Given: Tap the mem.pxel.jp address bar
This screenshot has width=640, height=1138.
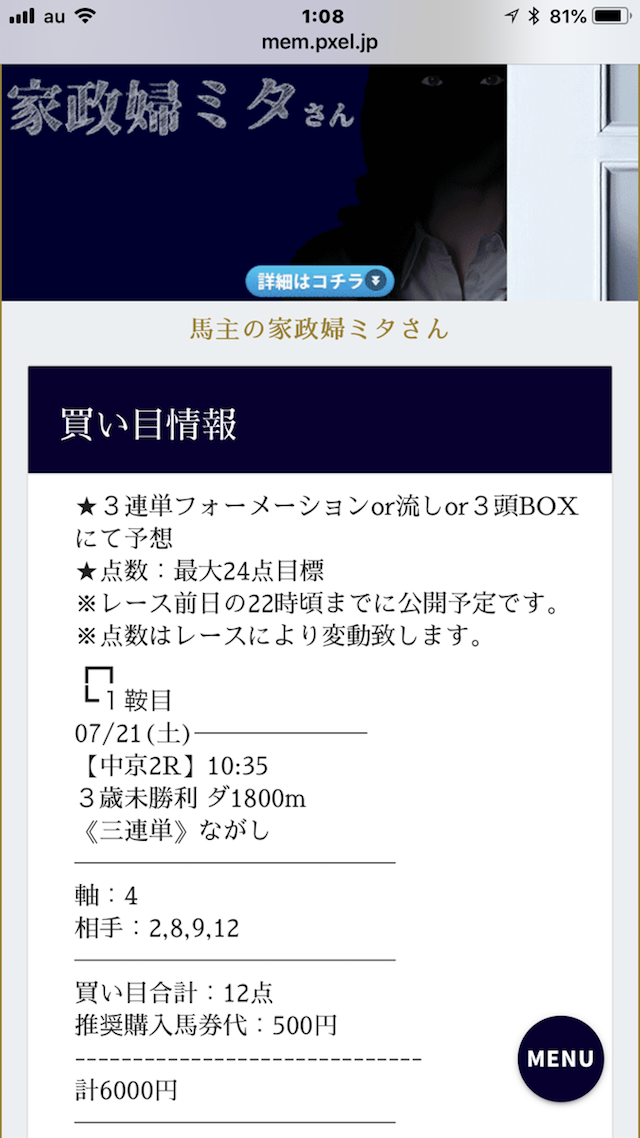Looking at the screenshot, I should (x=319, y=43).
